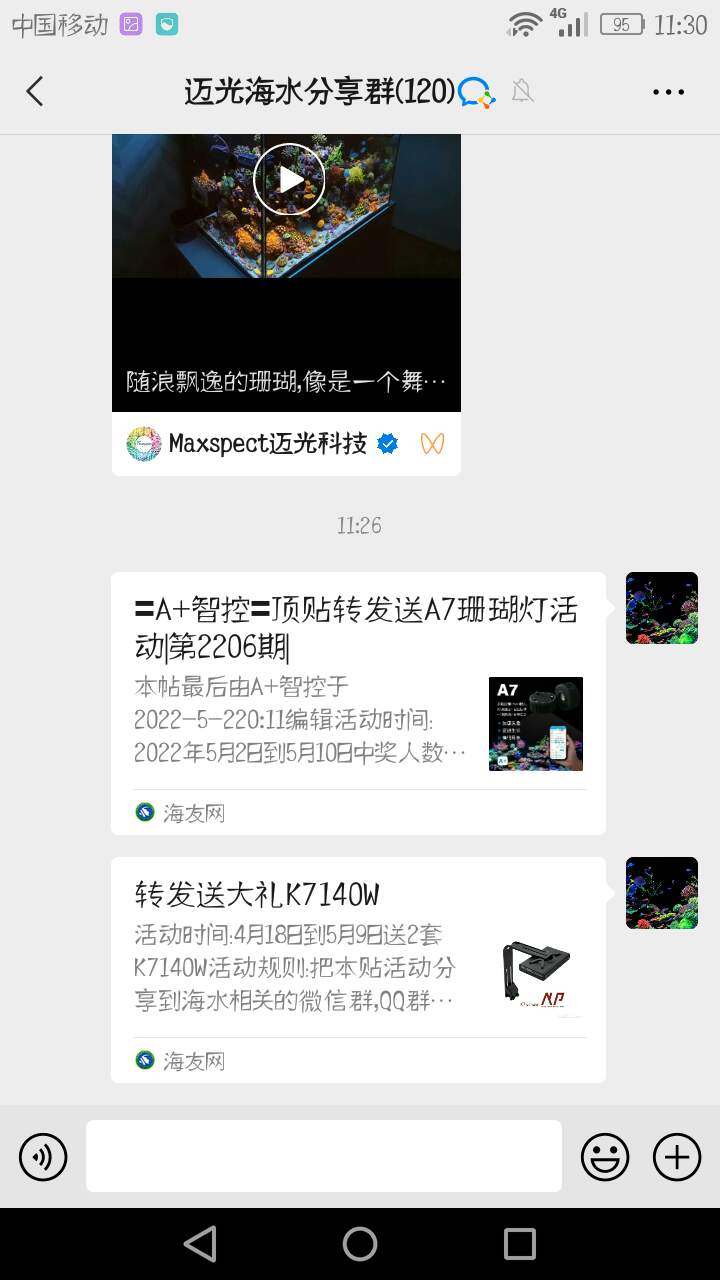Play the coral aquarium video
Viewport: 720px width, 1280px height.
[288, 180]
